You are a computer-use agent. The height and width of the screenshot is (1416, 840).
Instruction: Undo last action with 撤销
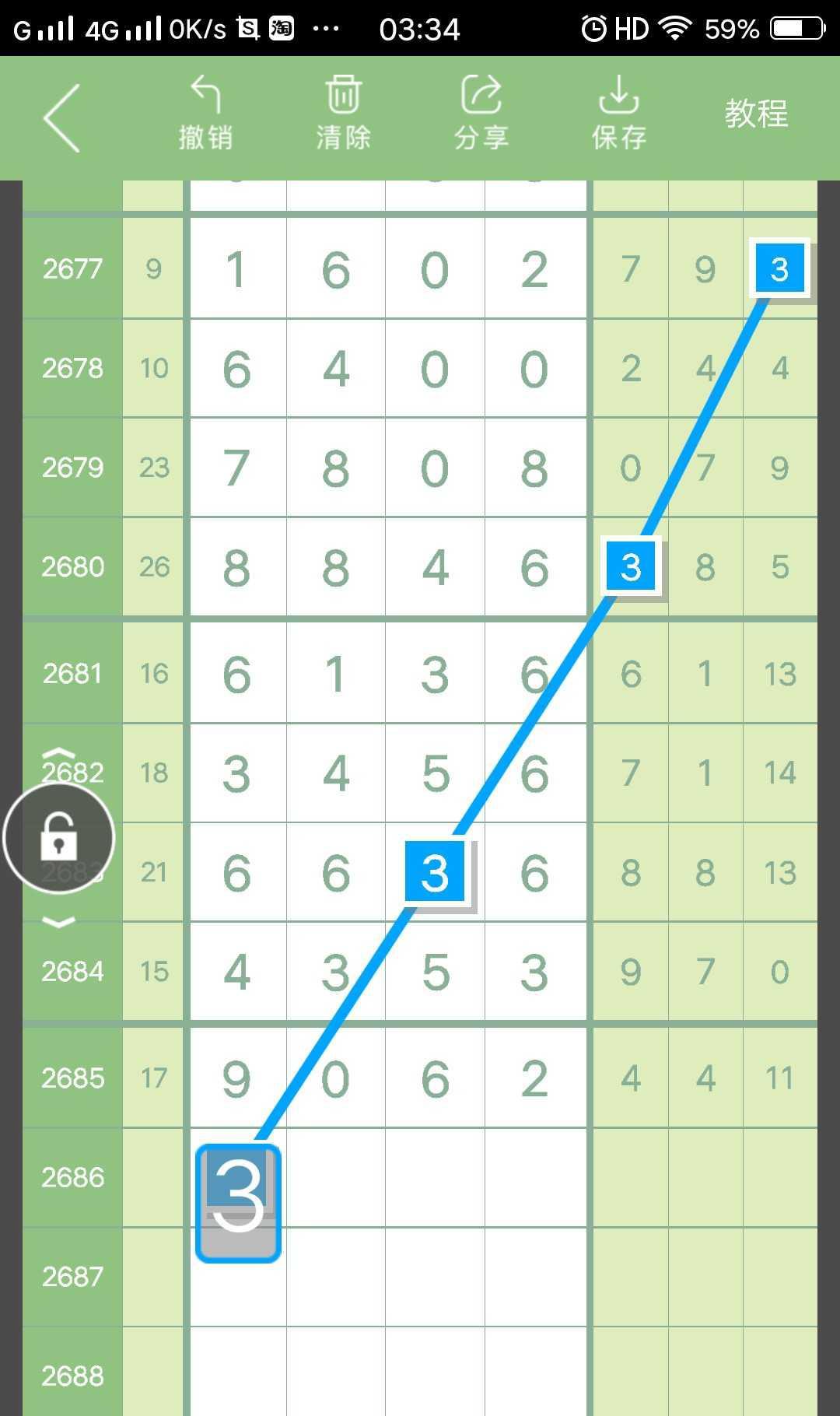pyautogui.click(x=205, y=114)
